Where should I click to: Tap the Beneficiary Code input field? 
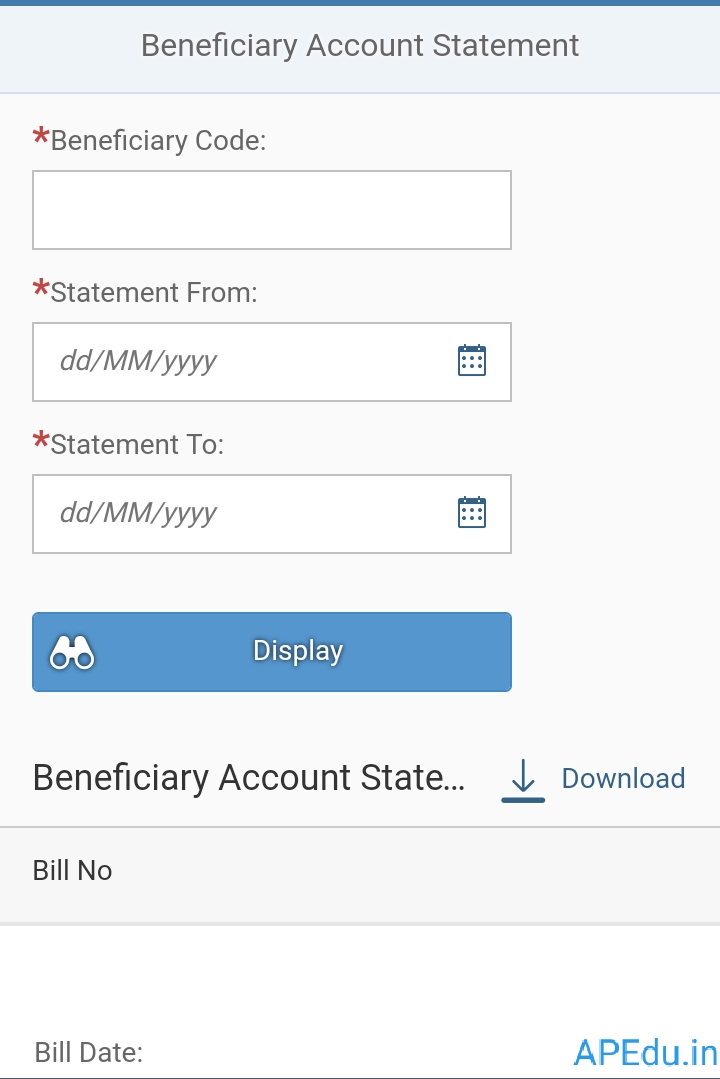coord(271,210)
